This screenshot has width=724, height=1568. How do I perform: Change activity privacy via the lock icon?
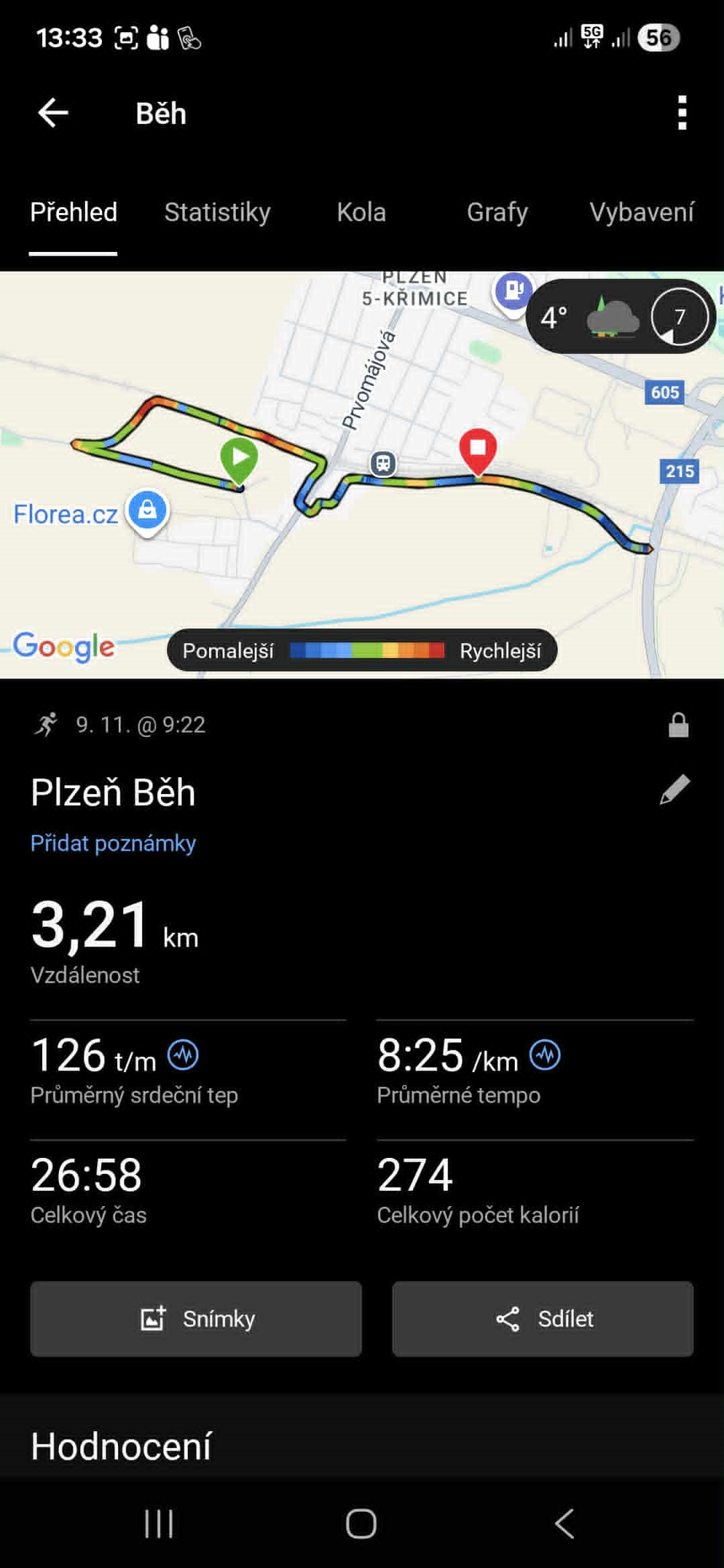678,725
